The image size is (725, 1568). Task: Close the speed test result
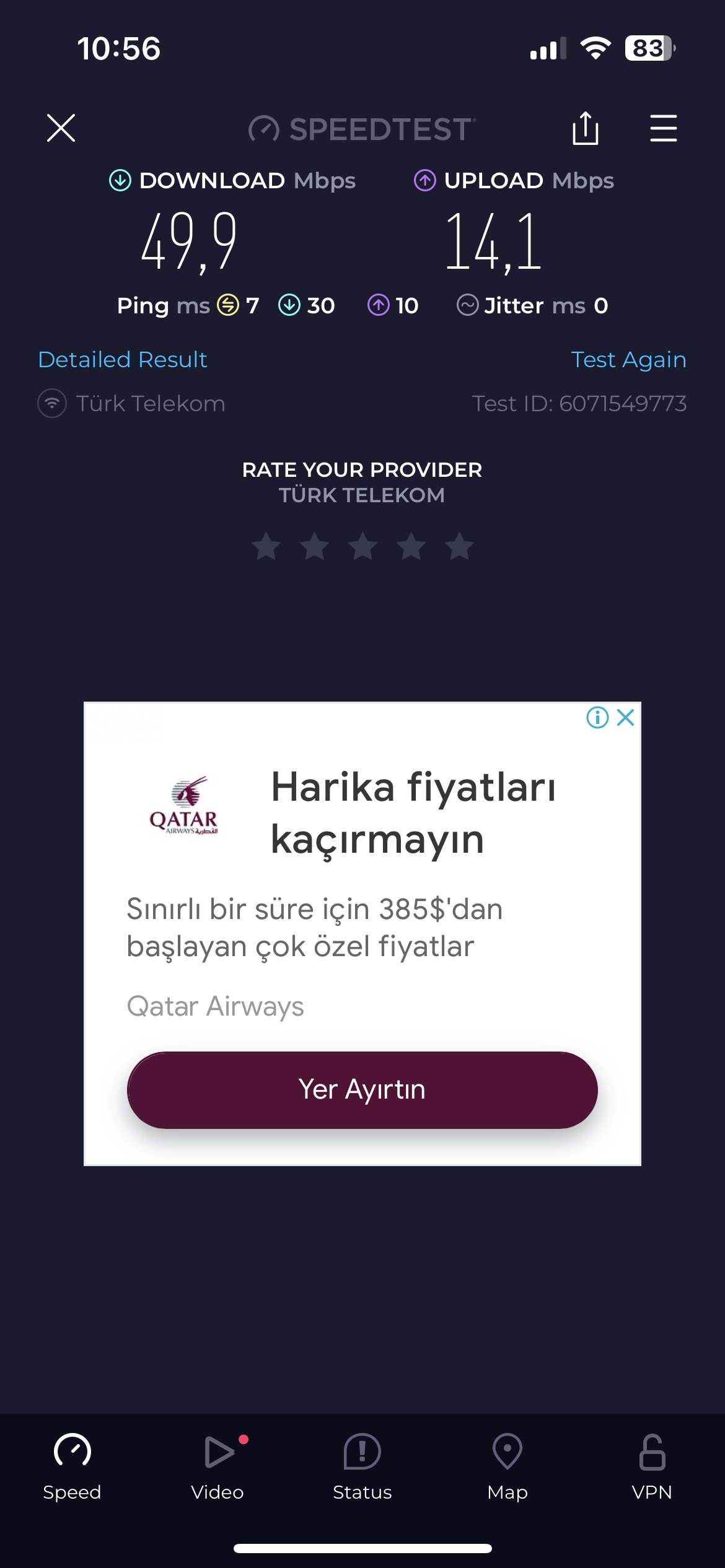tap(61, 128)
